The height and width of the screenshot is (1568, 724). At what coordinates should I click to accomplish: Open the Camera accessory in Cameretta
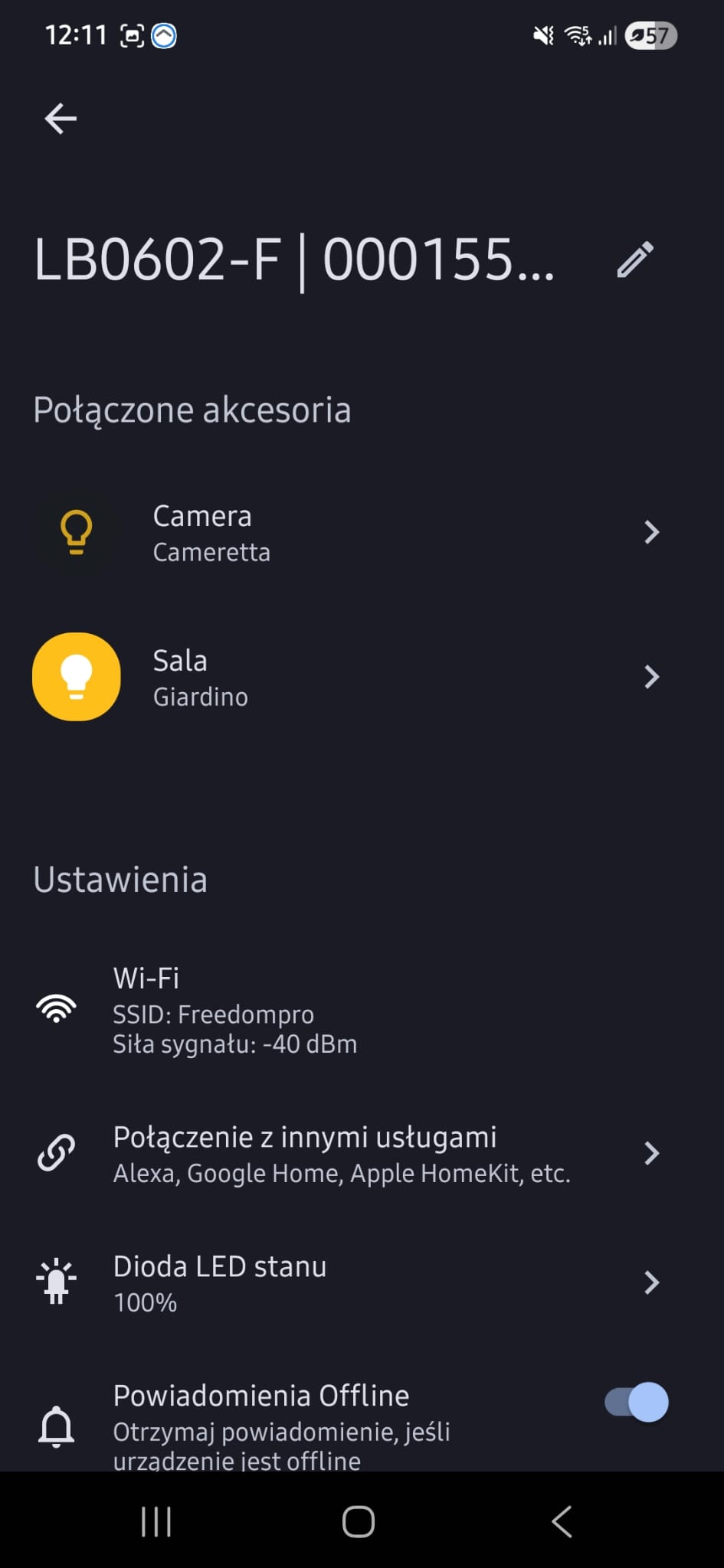tap(345, 533)
